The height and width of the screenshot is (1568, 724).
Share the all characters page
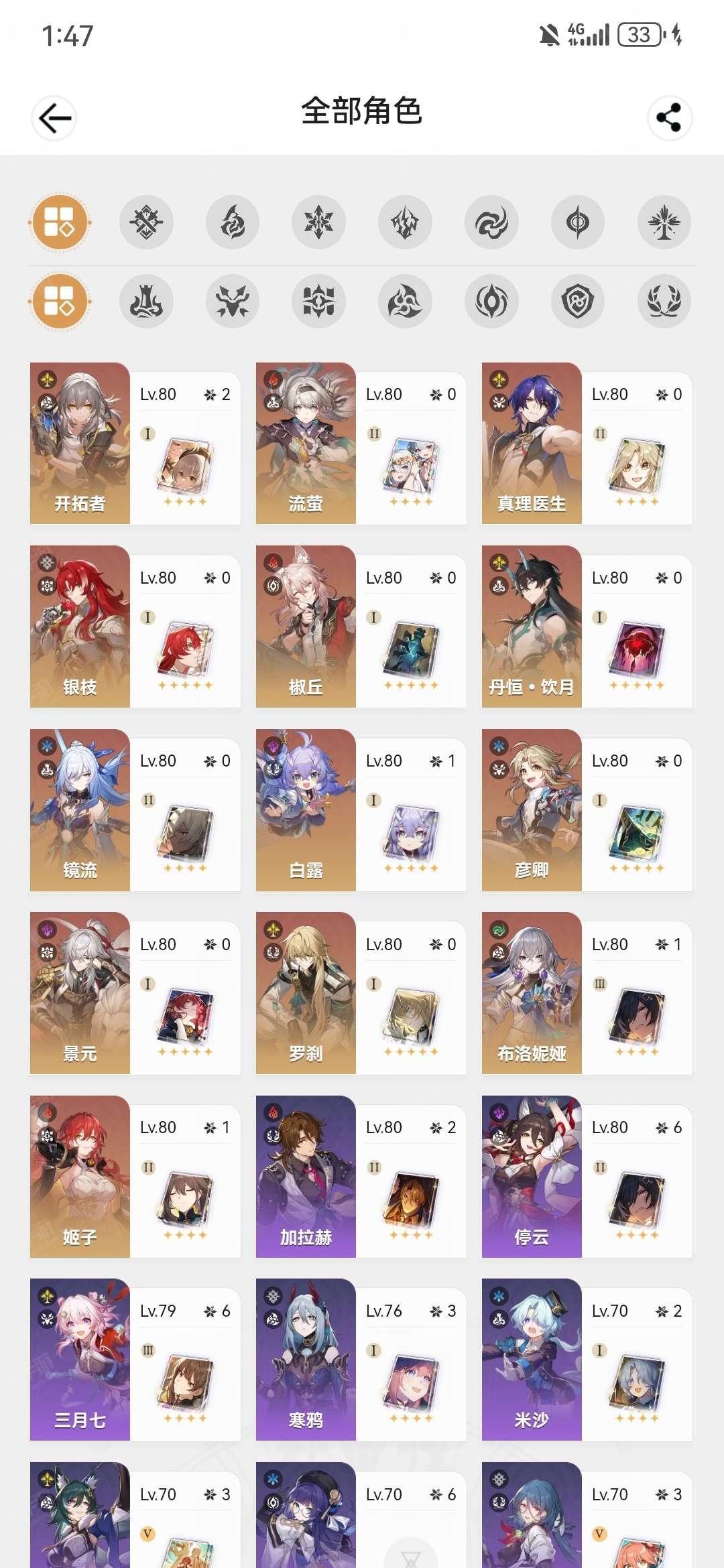point(669,118)
